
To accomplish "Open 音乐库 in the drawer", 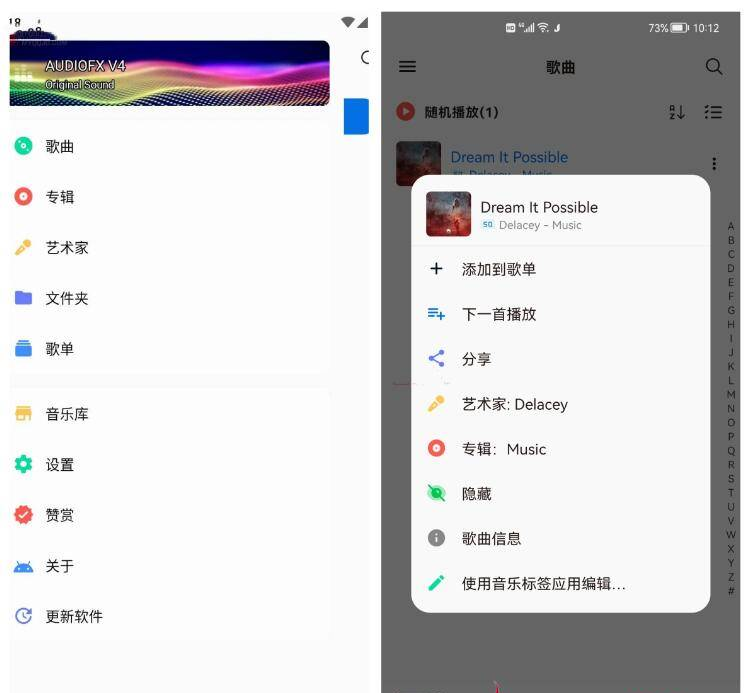I will point(66,414).
